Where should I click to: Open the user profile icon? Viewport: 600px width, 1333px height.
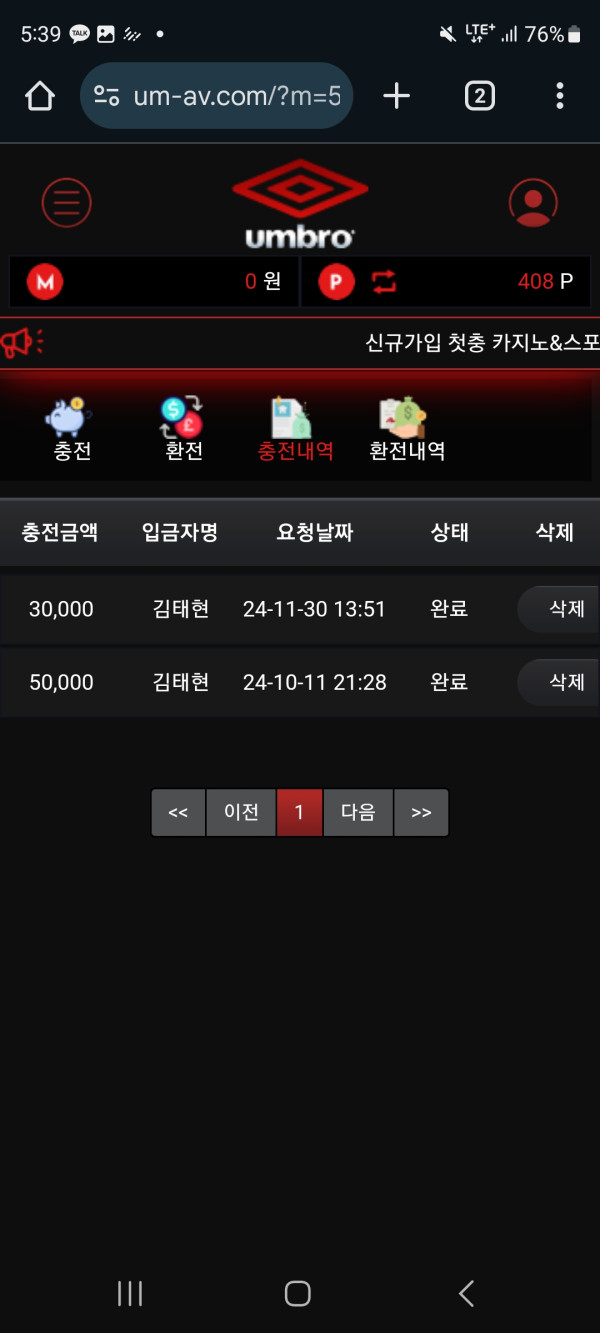(533, 203)
